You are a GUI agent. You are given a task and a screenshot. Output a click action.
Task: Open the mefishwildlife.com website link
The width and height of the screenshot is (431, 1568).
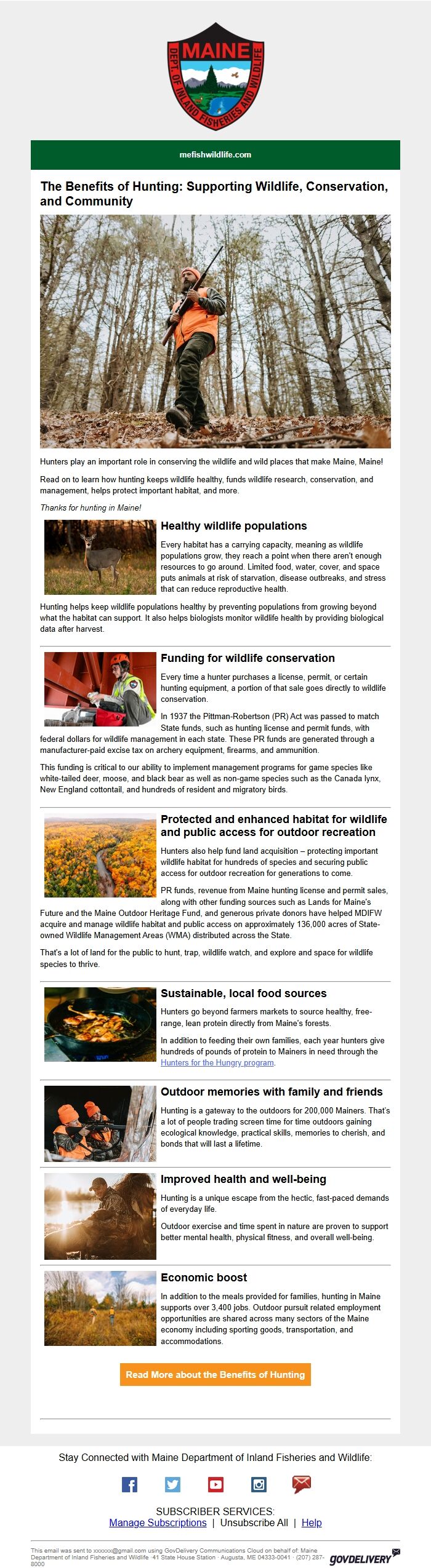click(215, 155)
